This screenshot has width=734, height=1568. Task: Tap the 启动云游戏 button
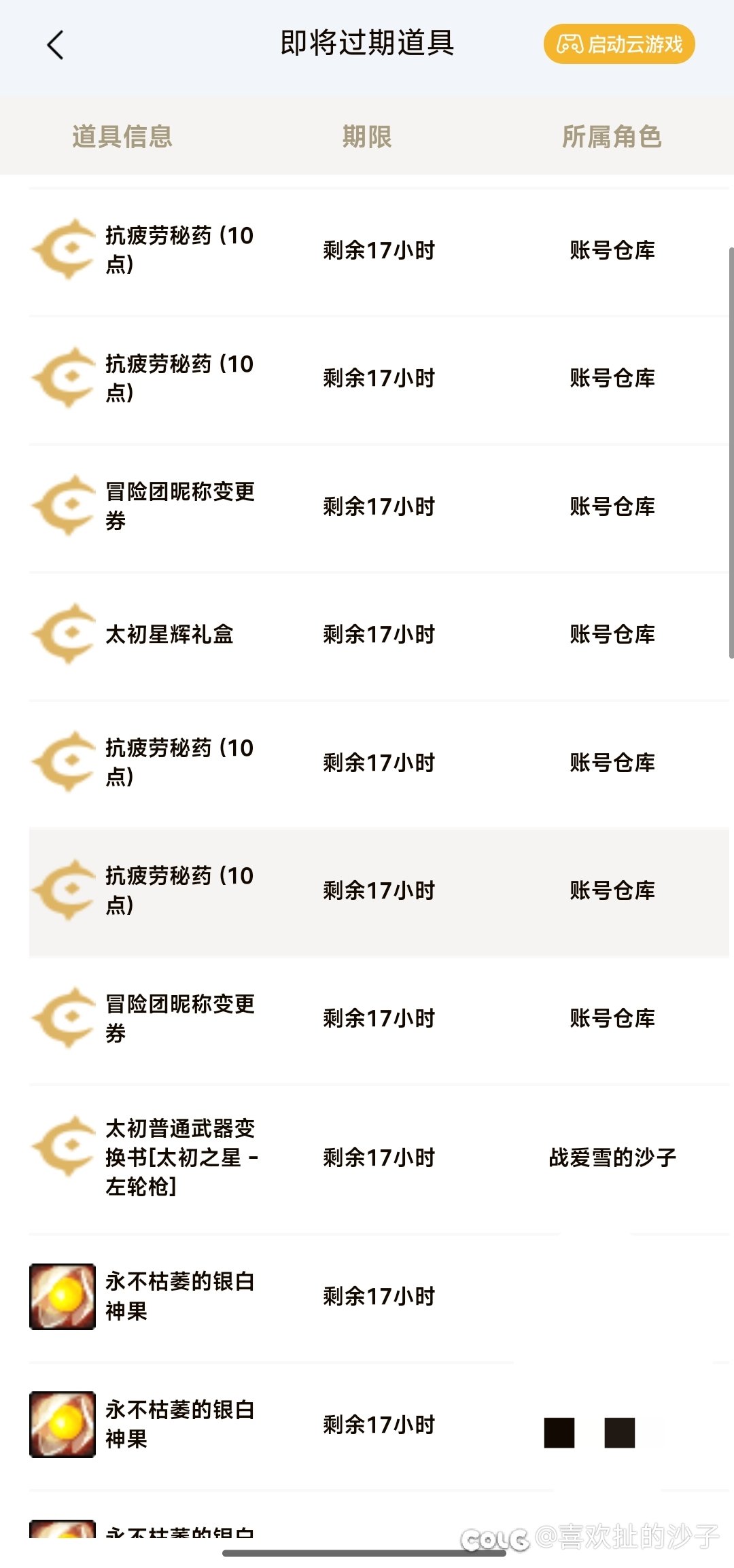pos(619,45)
